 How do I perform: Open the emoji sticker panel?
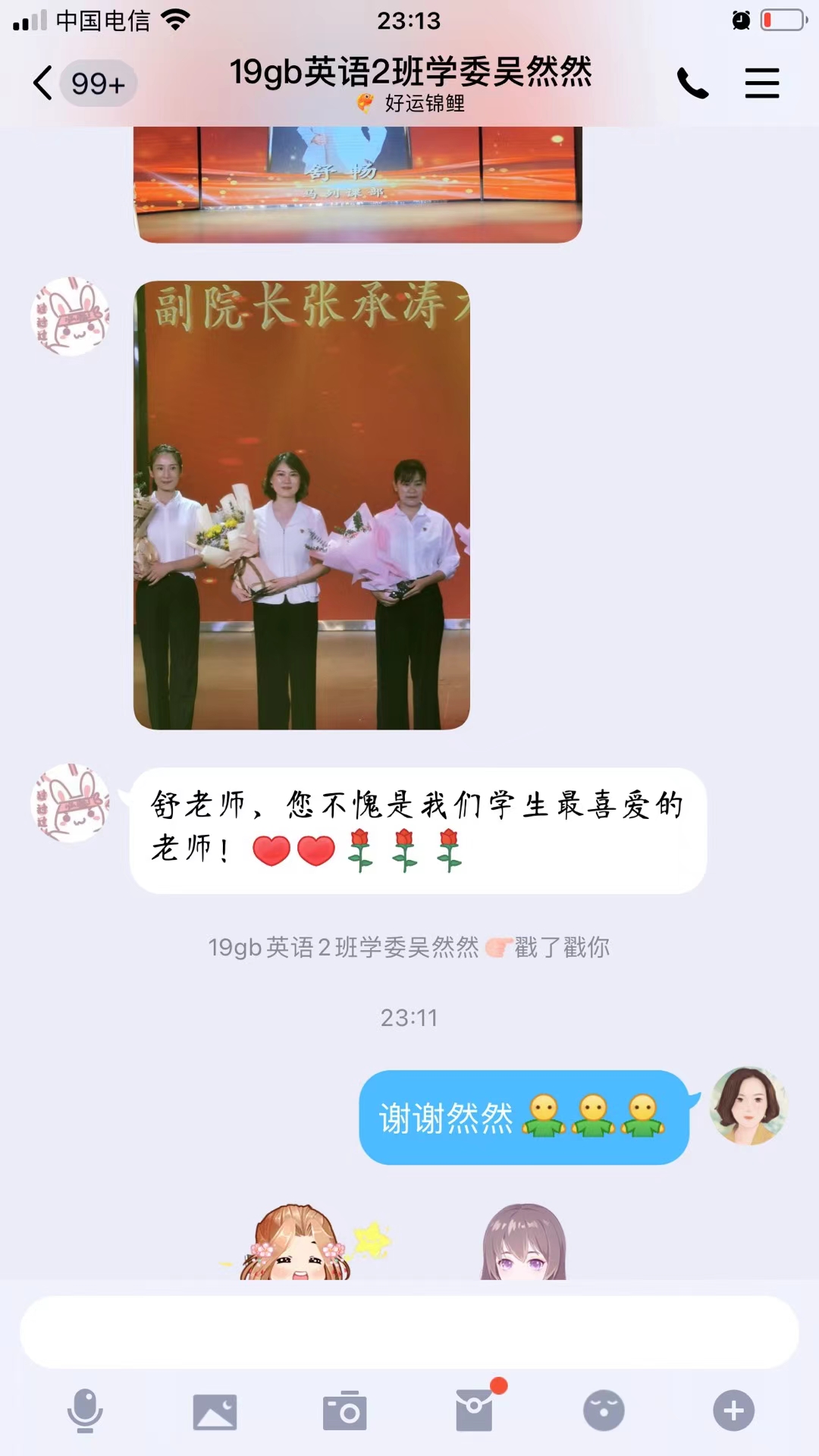point(604,1410)
